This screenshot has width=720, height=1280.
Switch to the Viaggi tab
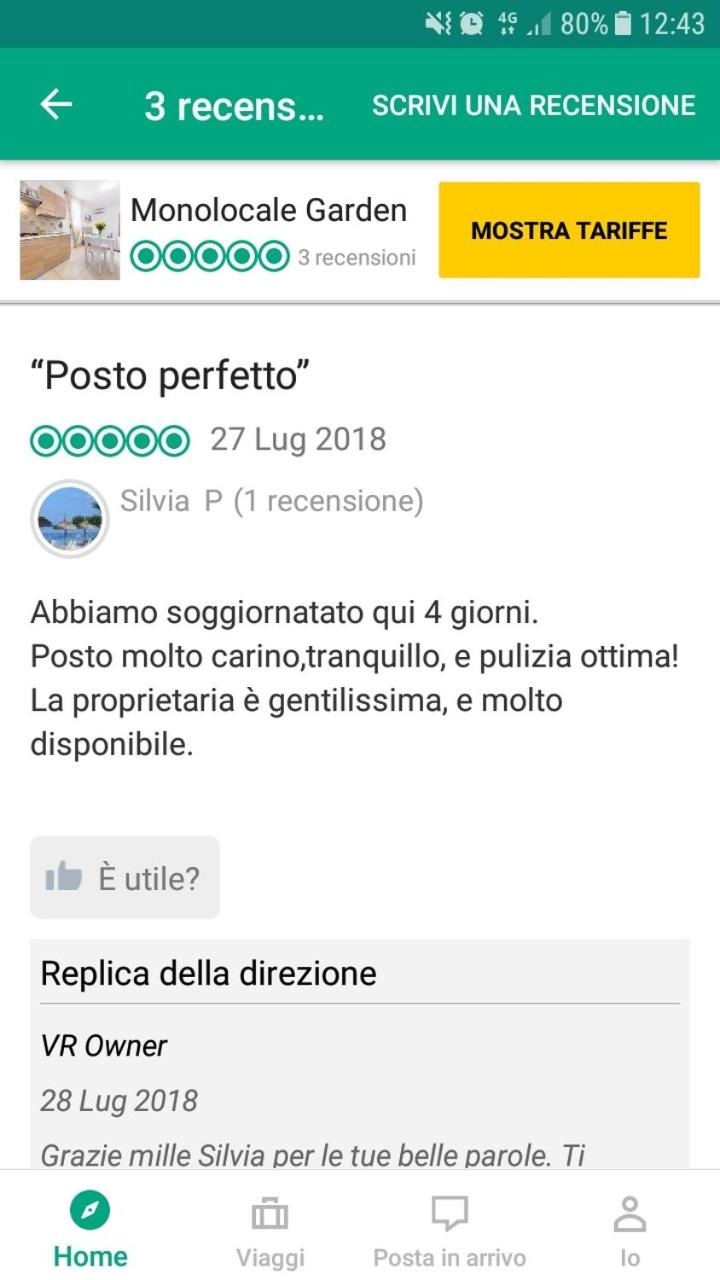[270, 1230]
